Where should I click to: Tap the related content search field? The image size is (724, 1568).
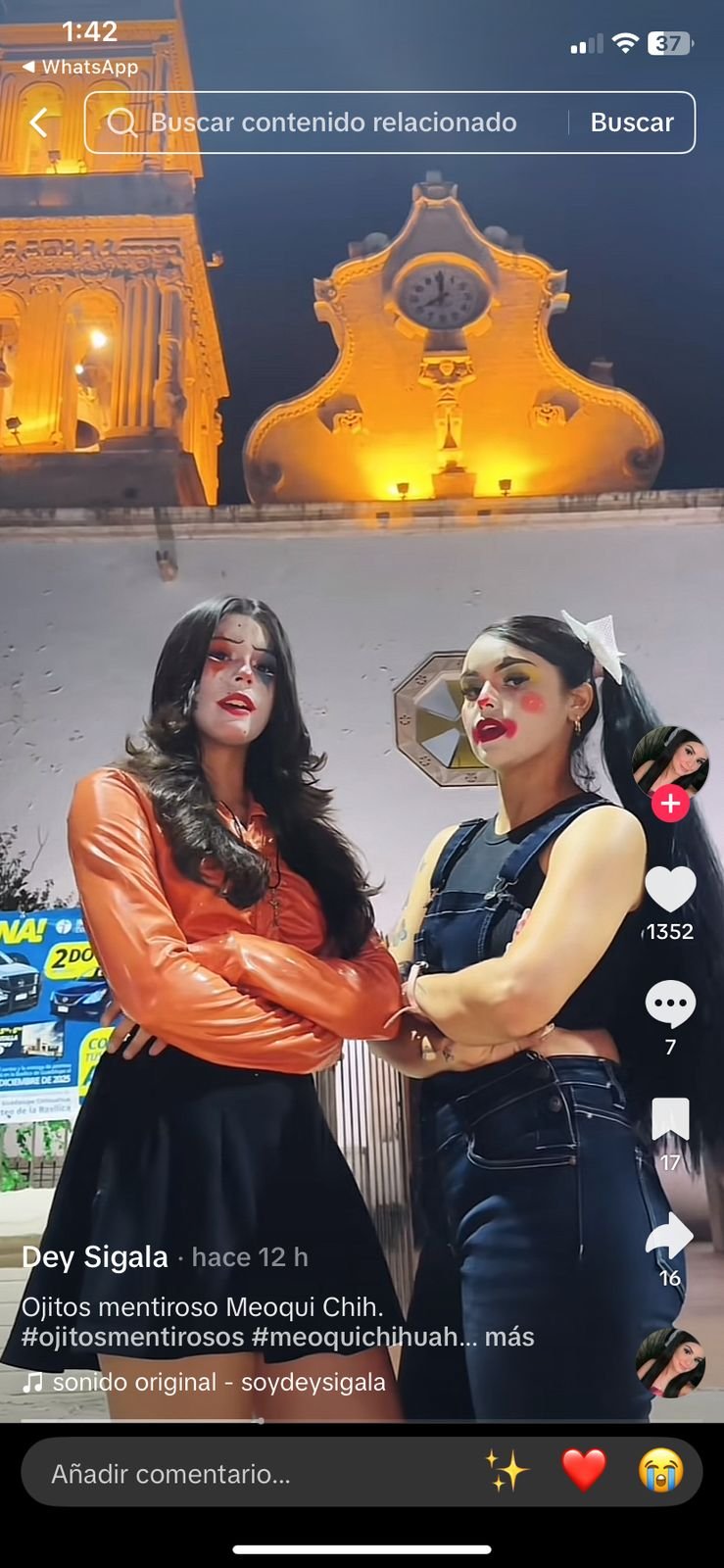(x=333, y=122)
